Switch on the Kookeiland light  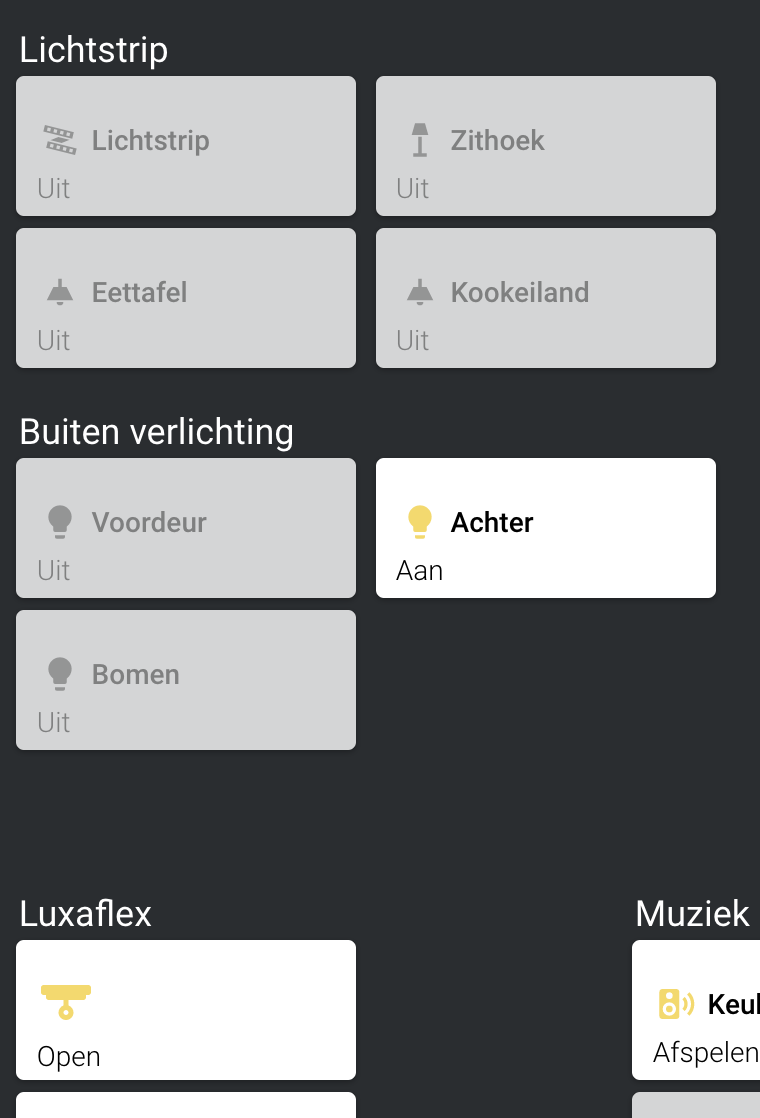545,298
